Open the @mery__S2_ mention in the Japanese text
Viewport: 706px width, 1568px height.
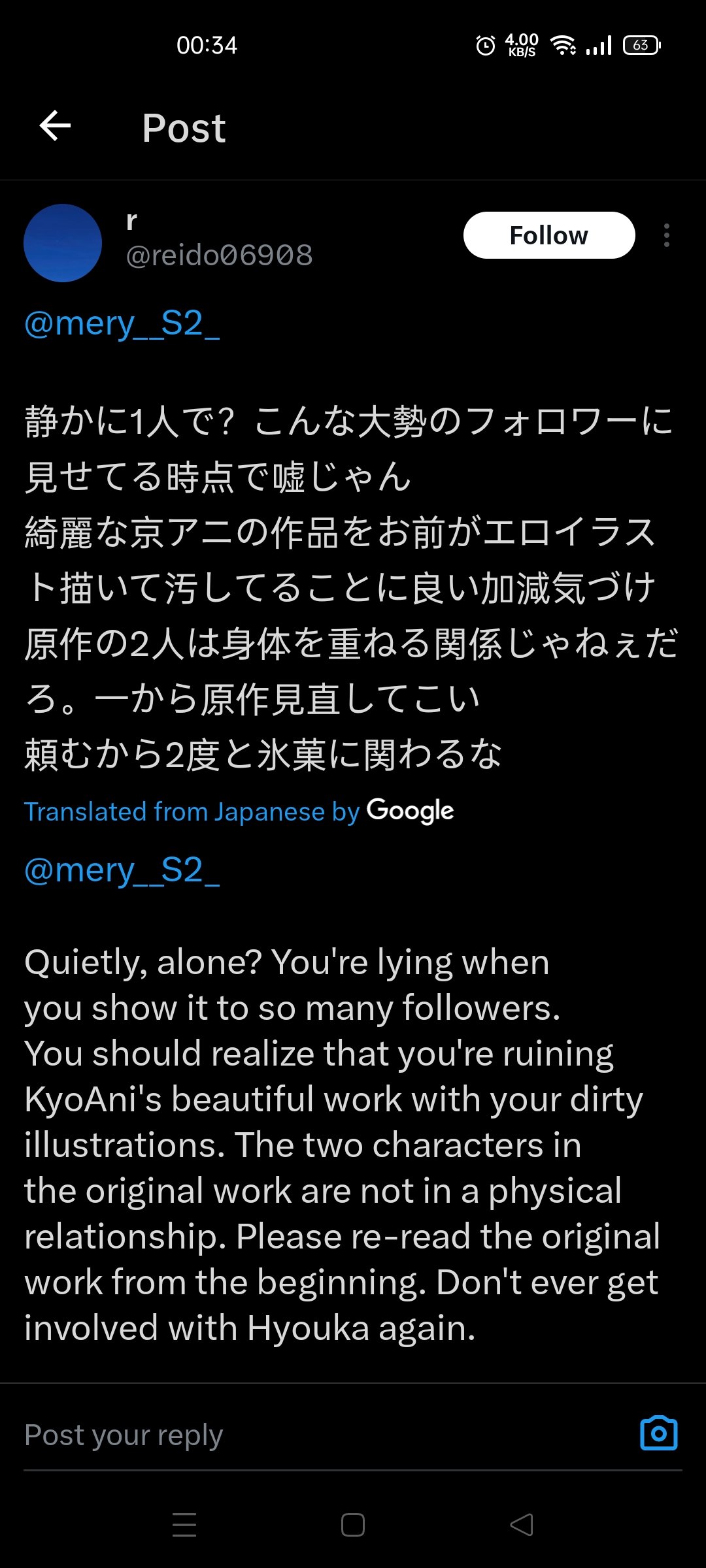click(x=122, y=323)
